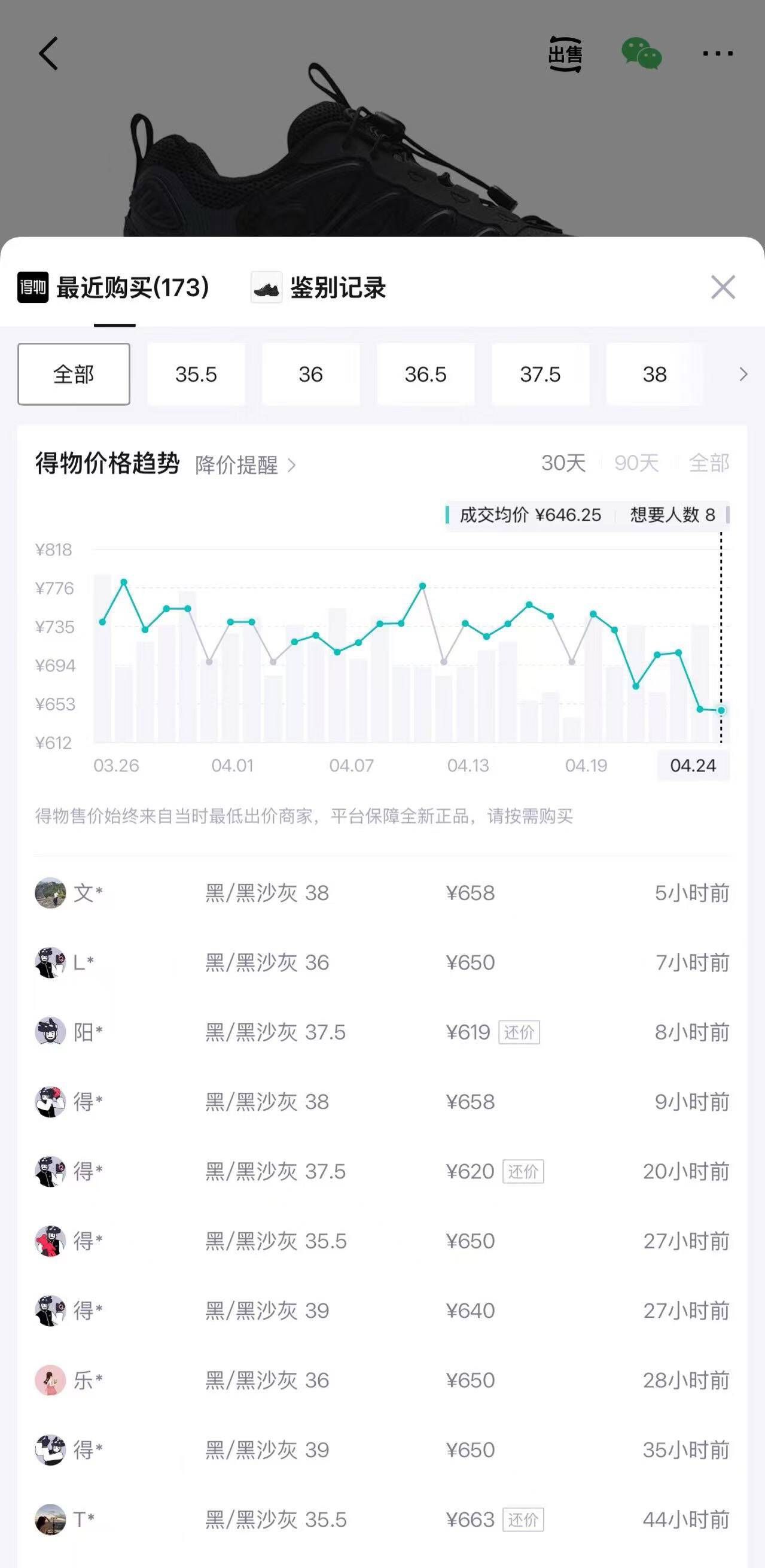The image size is (765, 1568).
Task: Open 降价提醒 price drop alert settings
Action: (x=237, y=466)
